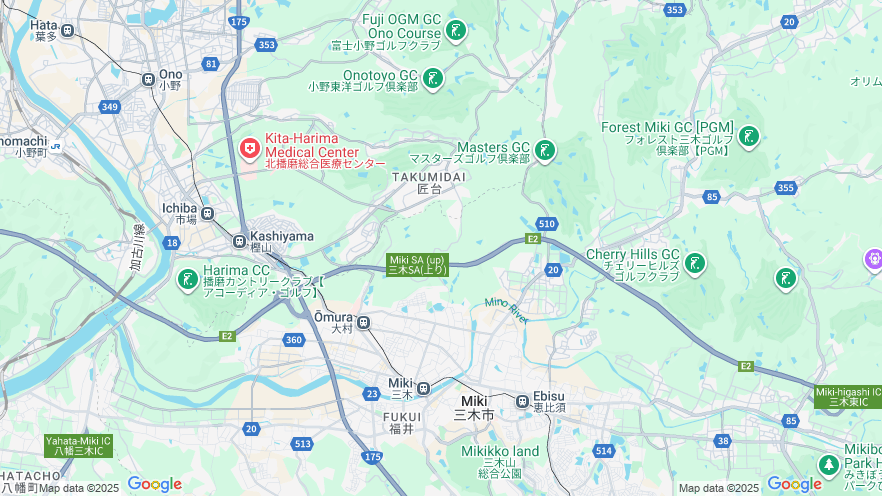Screen dimensions: 882x496
Task: Open the Masters GC golf marker
Action: 545,150
